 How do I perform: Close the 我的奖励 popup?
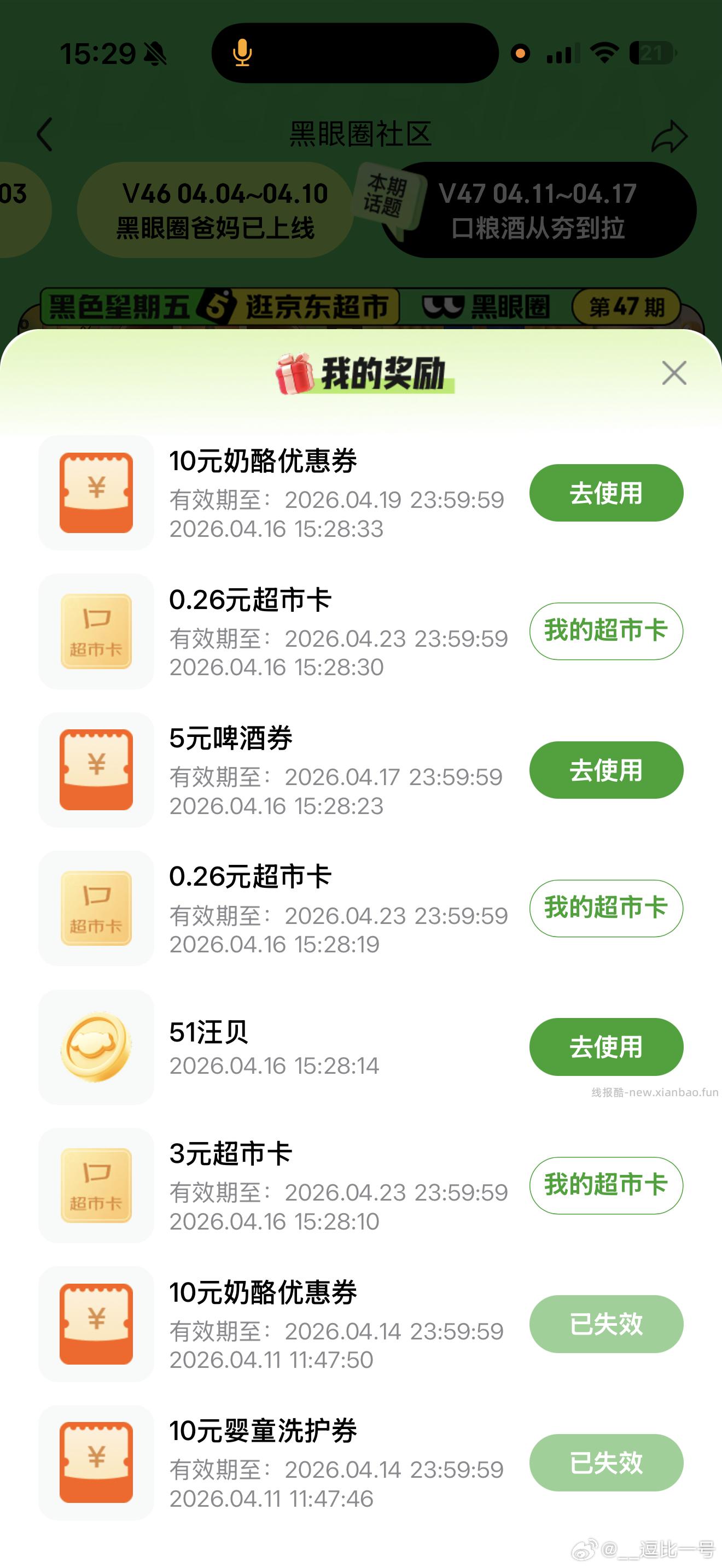tap(673, 374)
